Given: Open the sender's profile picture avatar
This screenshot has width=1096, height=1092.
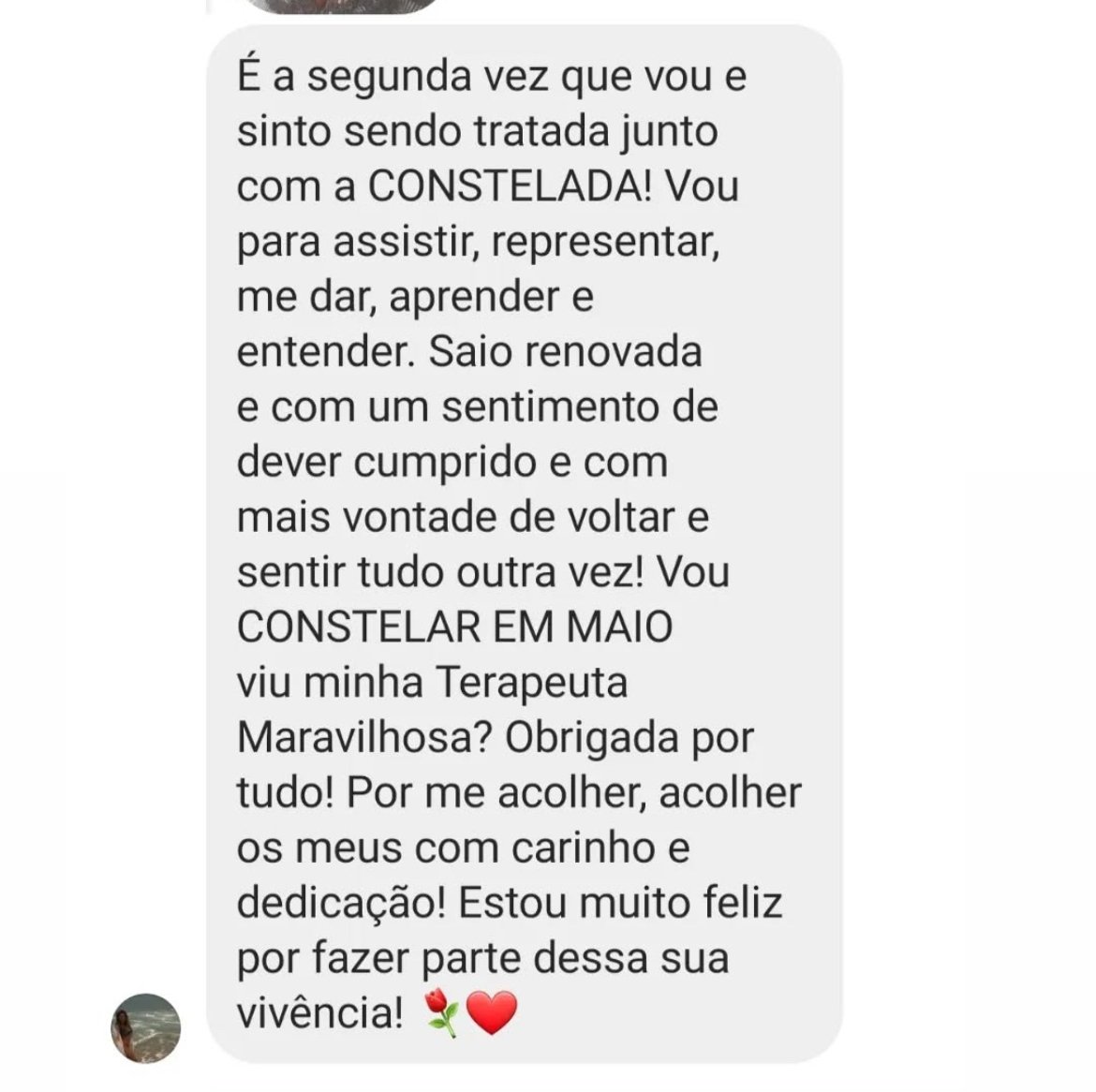Looking at the screenshot, I should [x=146, y=1028].
